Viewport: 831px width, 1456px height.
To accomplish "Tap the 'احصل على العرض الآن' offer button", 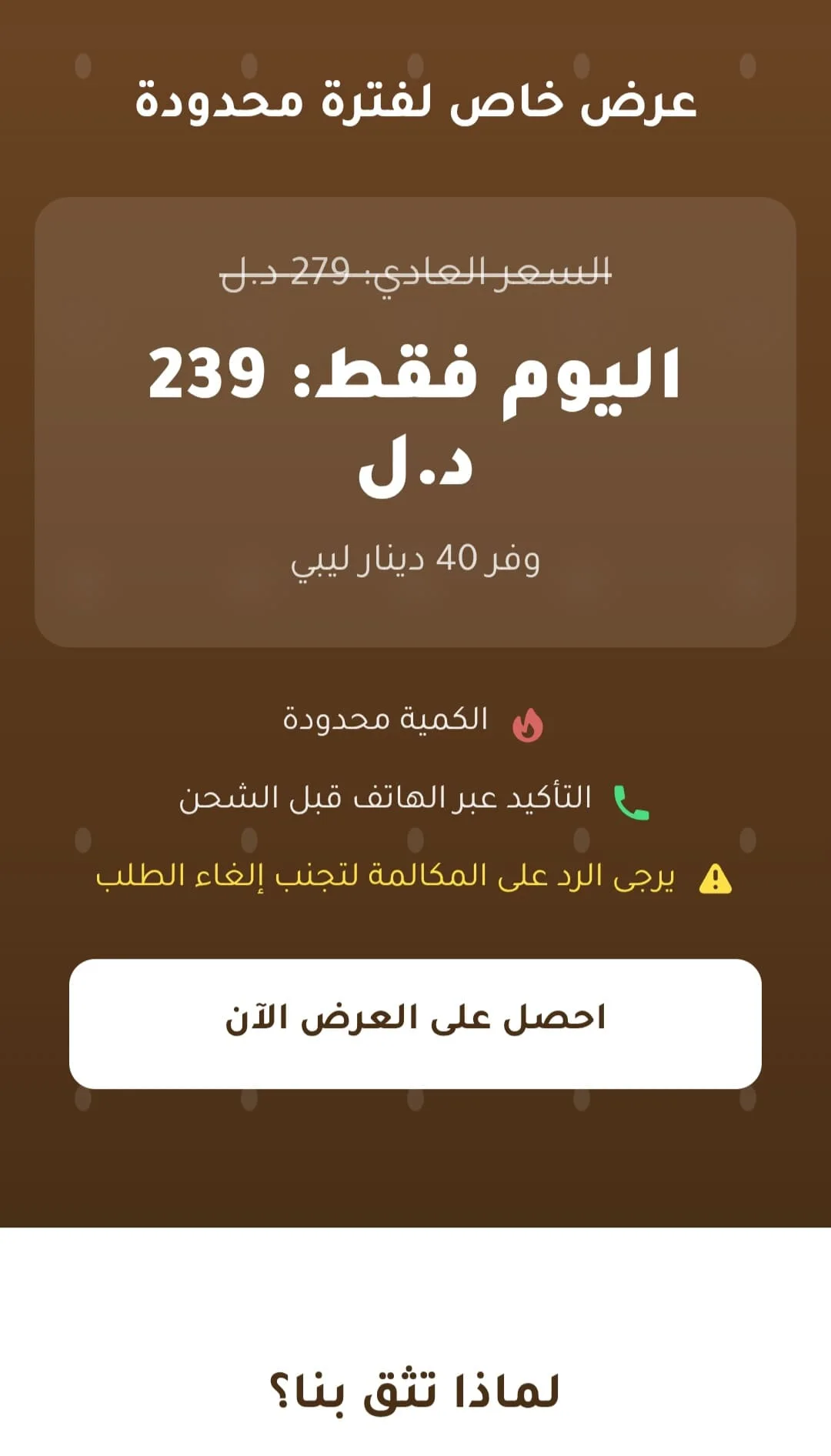I will click(x=415, y=1023).
